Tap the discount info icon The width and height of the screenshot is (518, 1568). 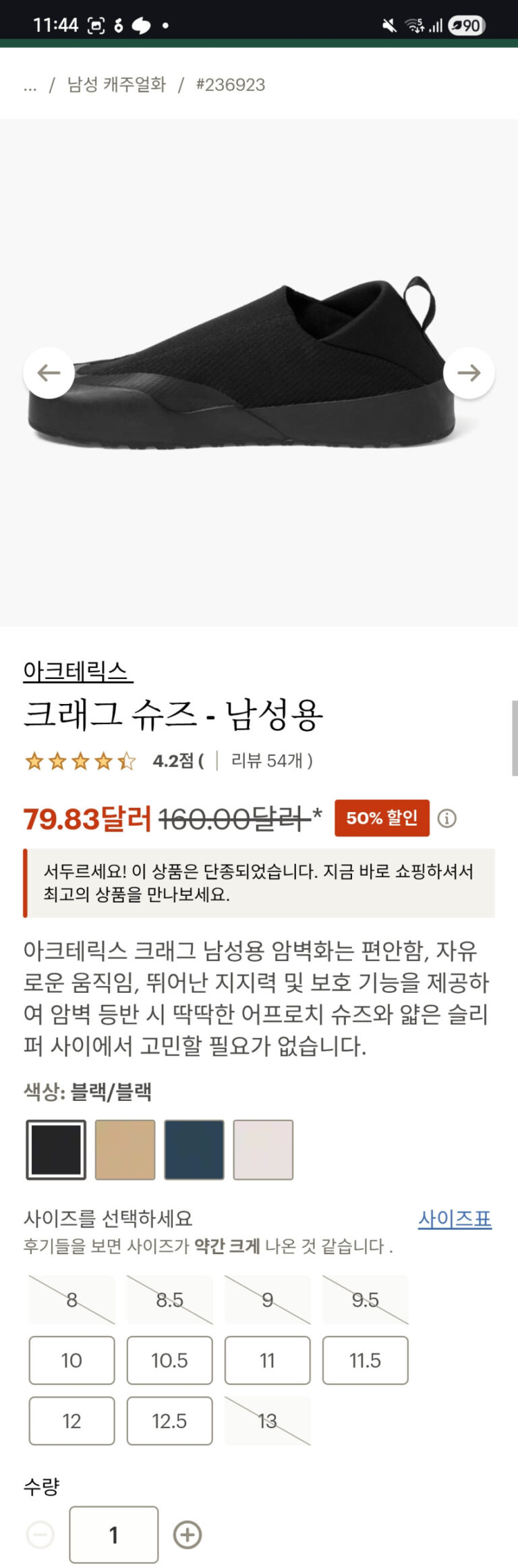pos(447,818)
